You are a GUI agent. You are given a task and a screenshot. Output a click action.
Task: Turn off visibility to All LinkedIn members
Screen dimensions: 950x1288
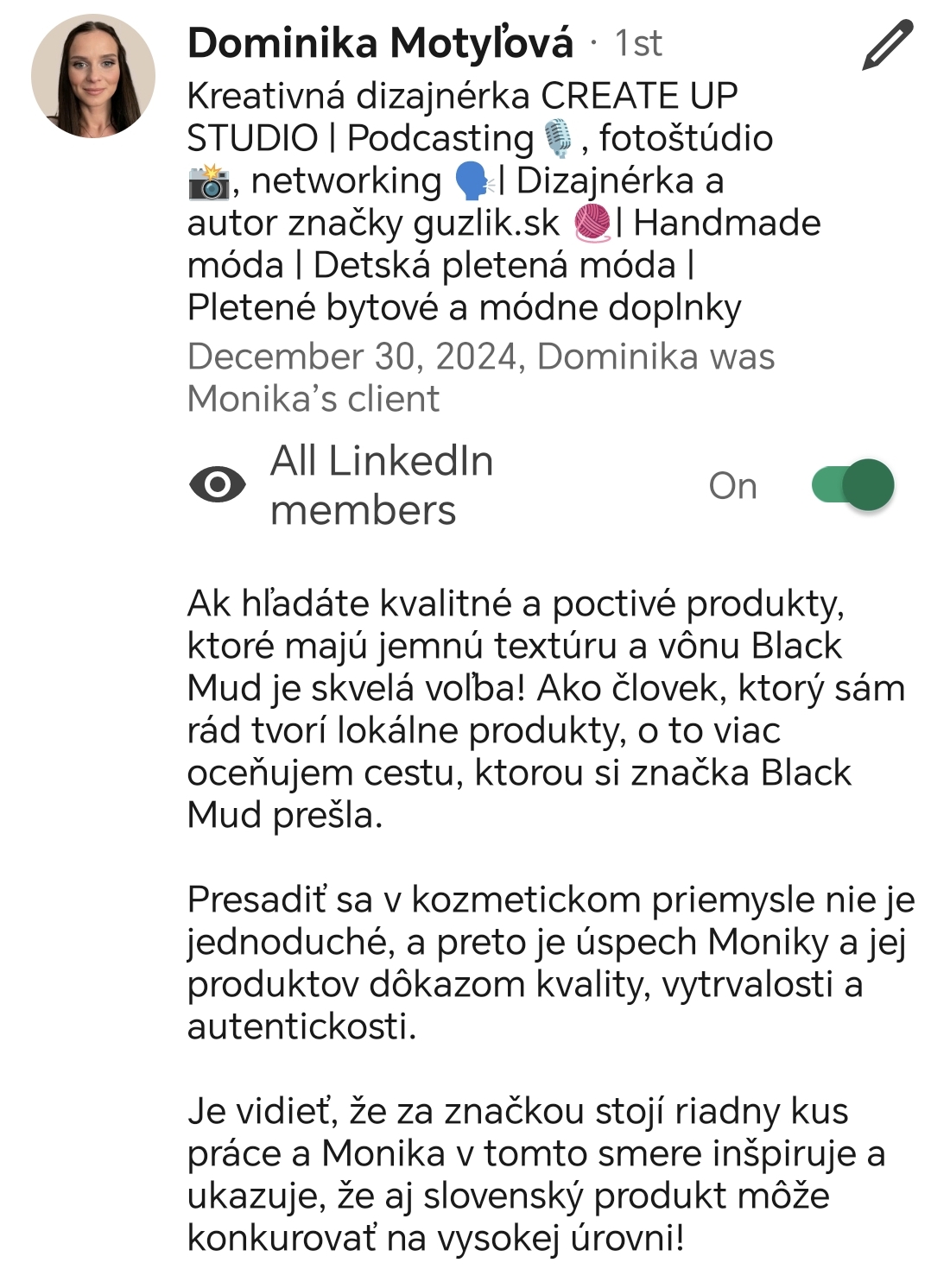852,485
